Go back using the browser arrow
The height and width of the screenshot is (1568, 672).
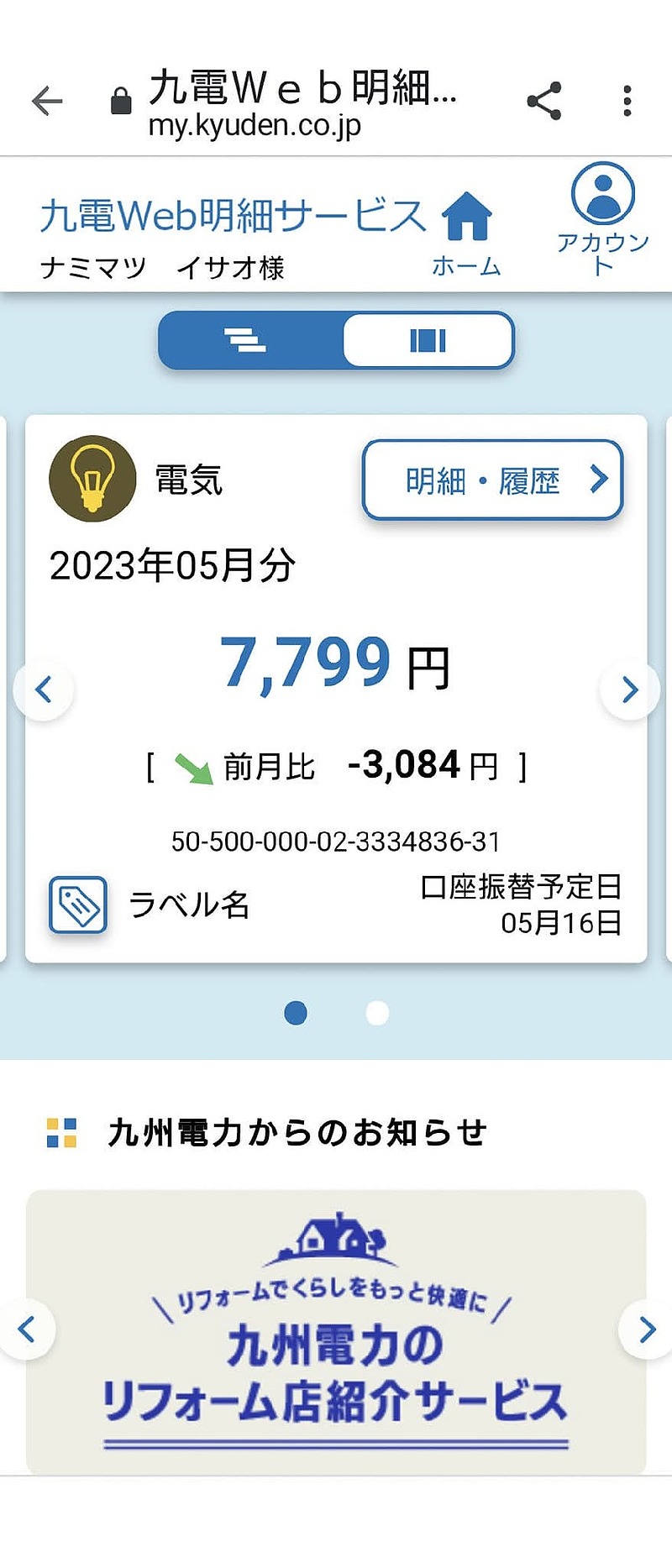(47, 101)
